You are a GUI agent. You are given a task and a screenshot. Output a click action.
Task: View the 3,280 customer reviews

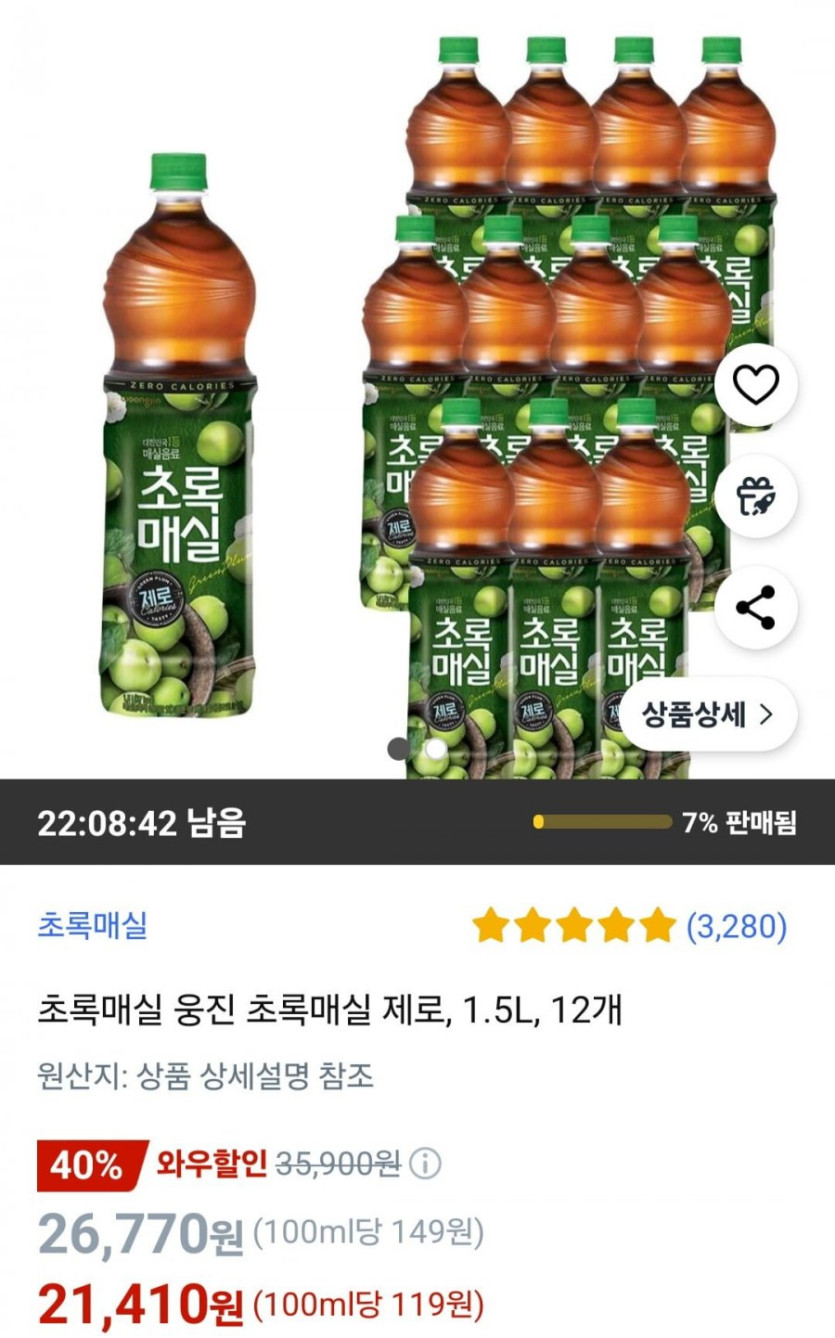click(x=736, y=926)
